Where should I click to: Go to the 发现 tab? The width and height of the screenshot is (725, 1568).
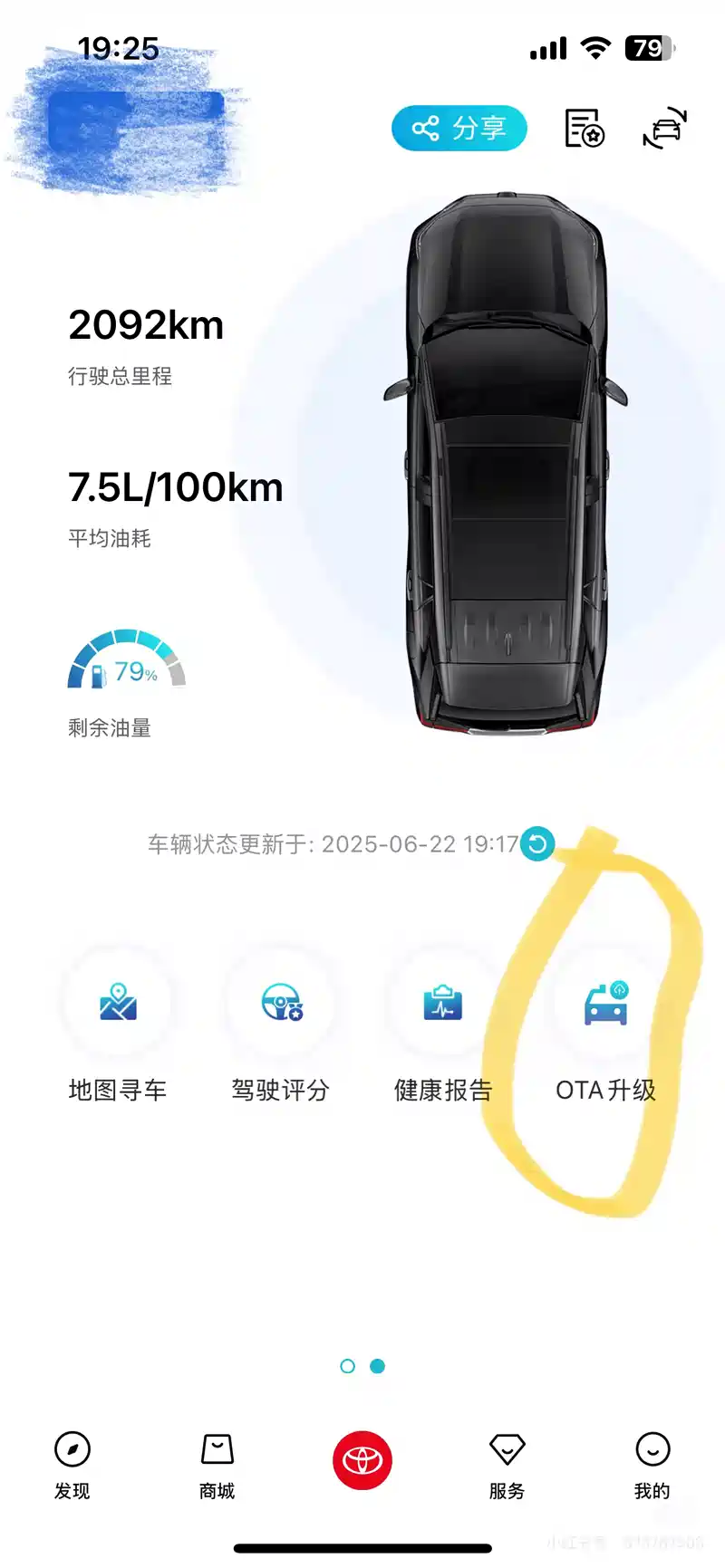[x=72, y=1464]
